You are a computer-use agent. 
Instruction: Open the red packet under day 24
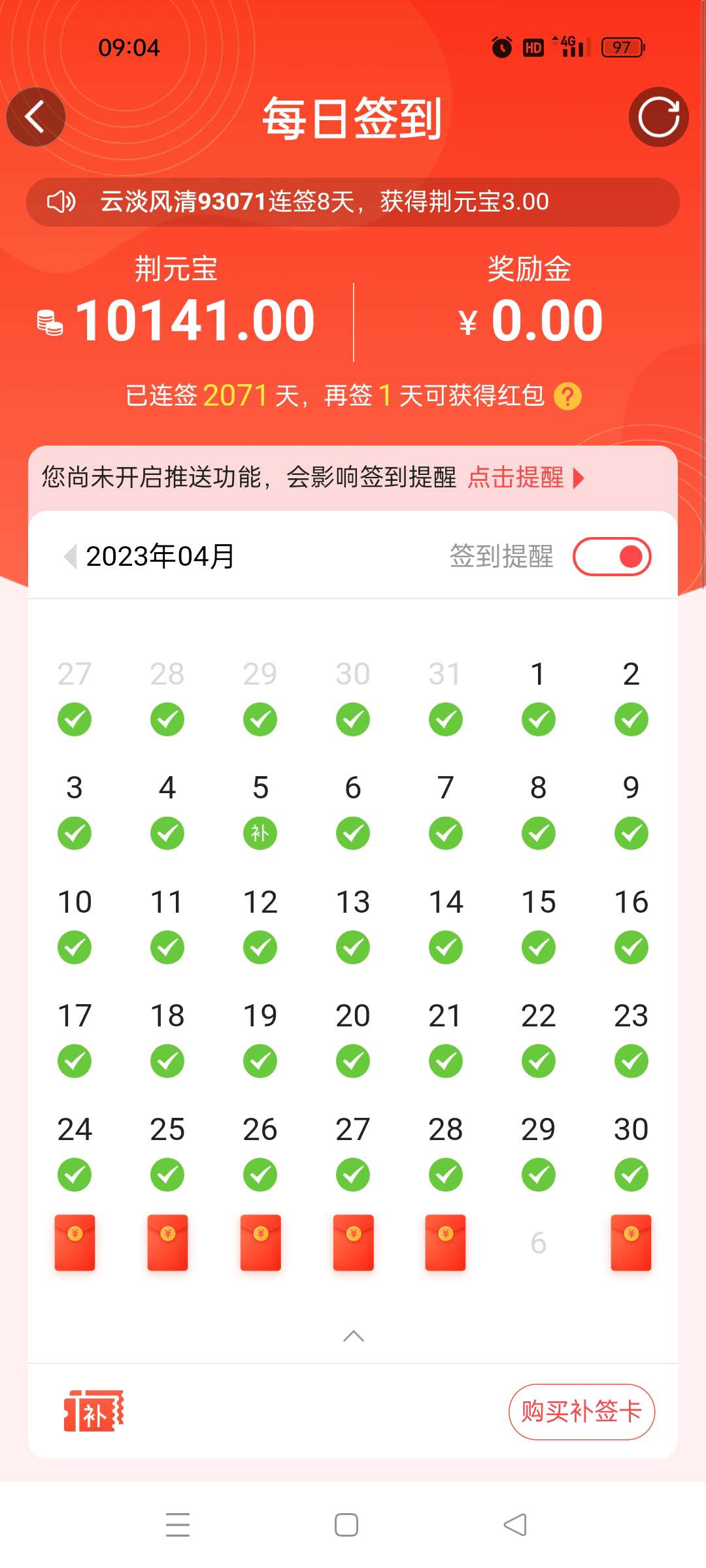pos(75,1243)
